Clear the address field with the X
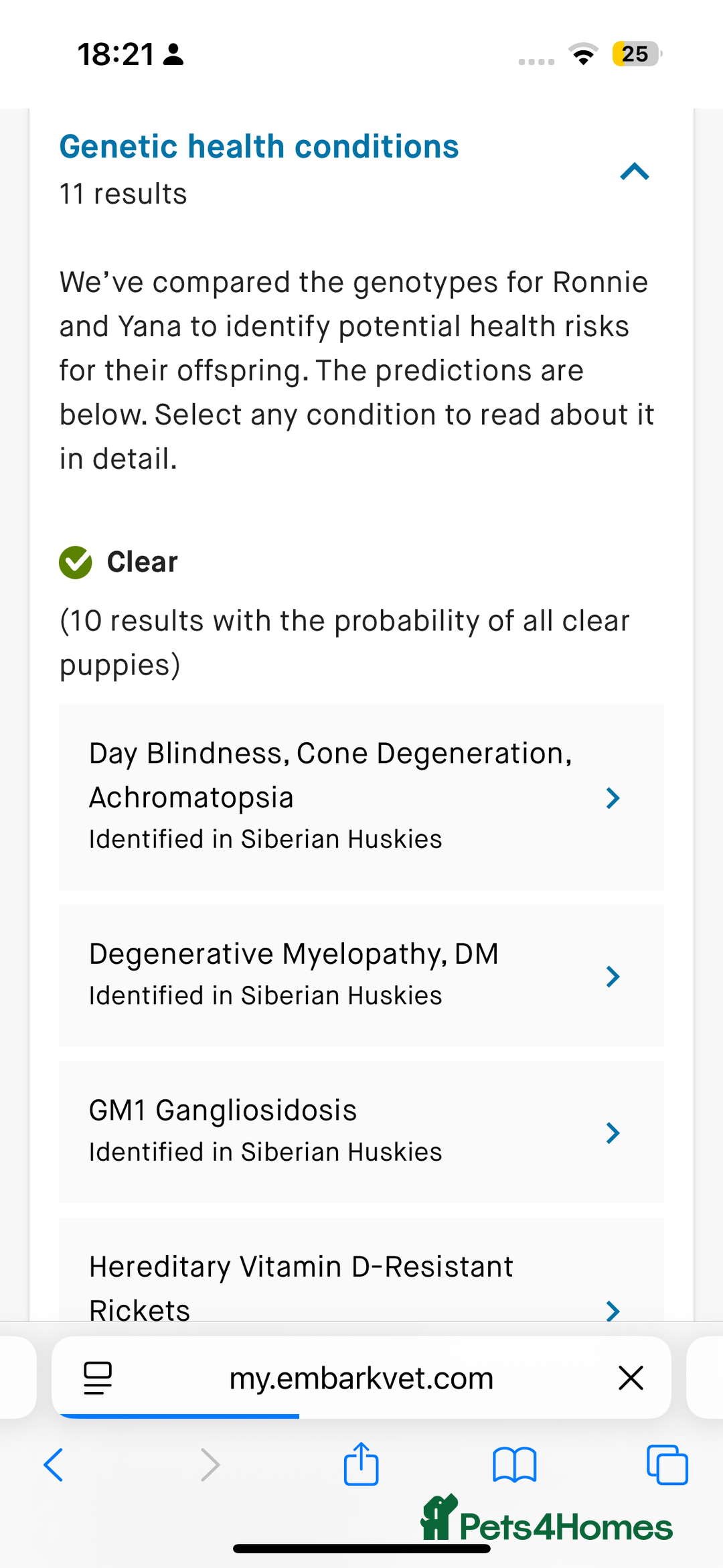 tap(630, 1378)
